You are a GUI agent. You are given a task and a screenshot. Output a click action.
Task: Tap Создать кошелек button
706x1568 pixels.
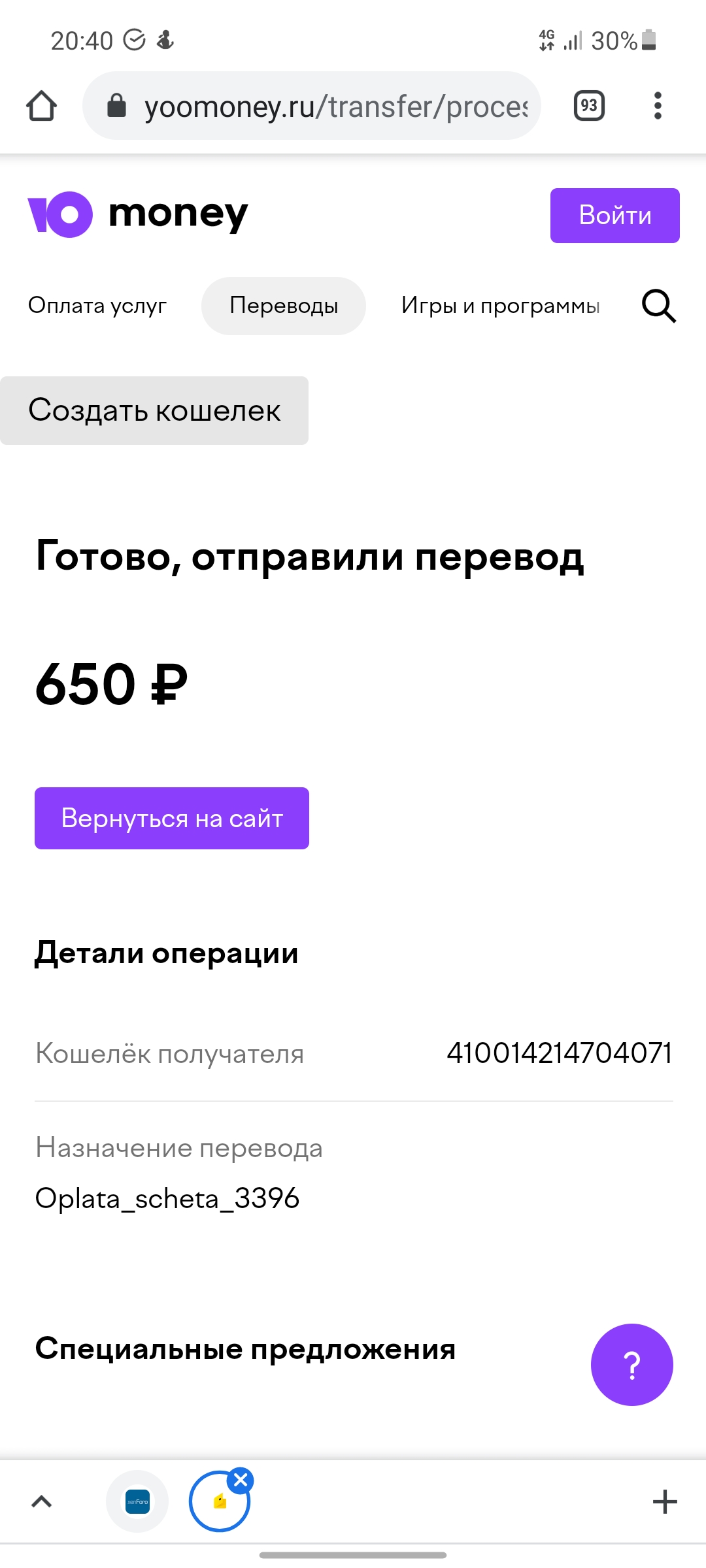[x=154, y=410]
